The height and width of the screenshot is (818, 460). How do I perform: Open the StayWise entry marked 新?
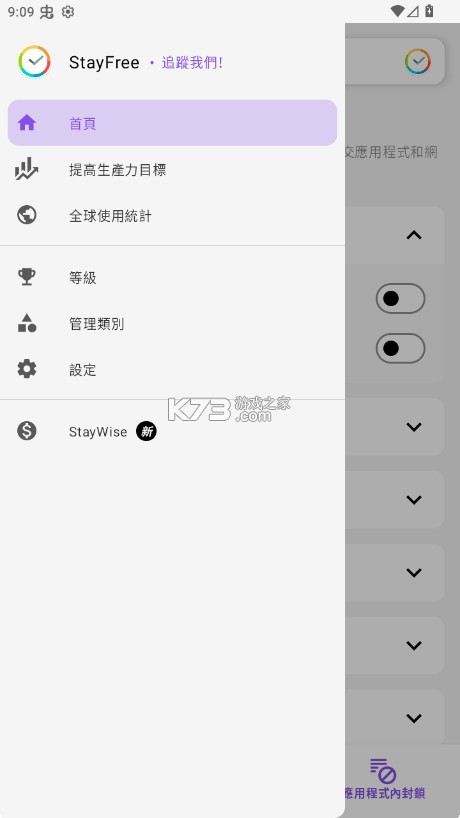coord(172,431)
